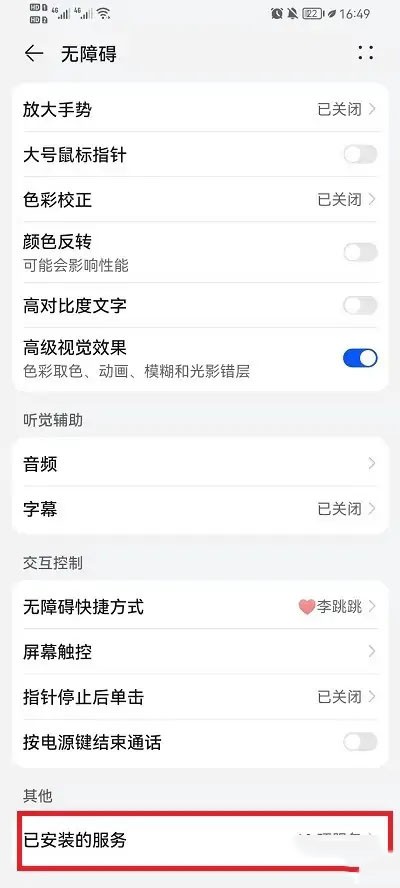
Task: Open 色彩校正 settings
Action: [200, 199]
